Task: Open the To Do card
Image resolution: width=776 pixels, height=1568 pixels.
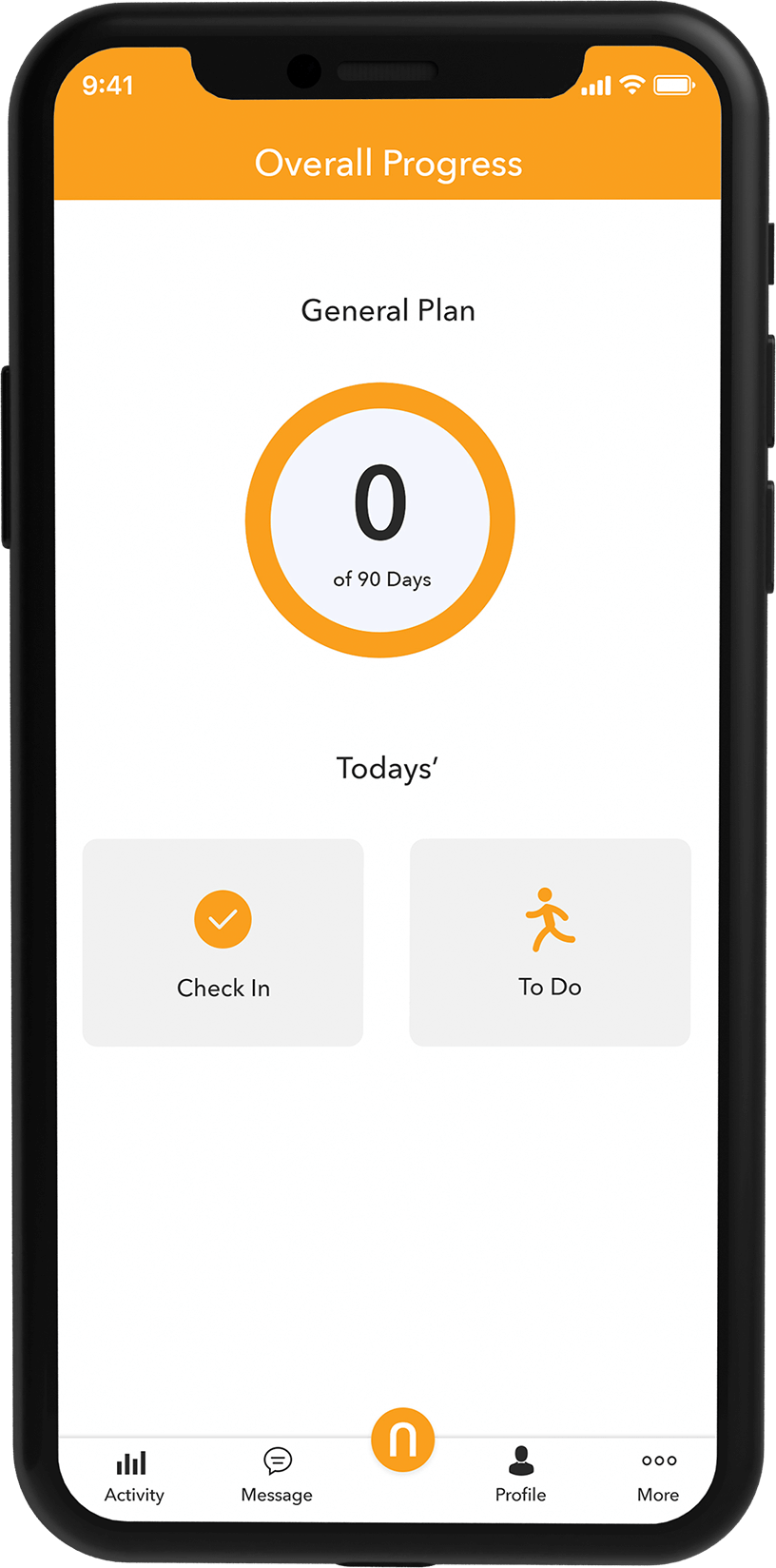Action: 550,942
